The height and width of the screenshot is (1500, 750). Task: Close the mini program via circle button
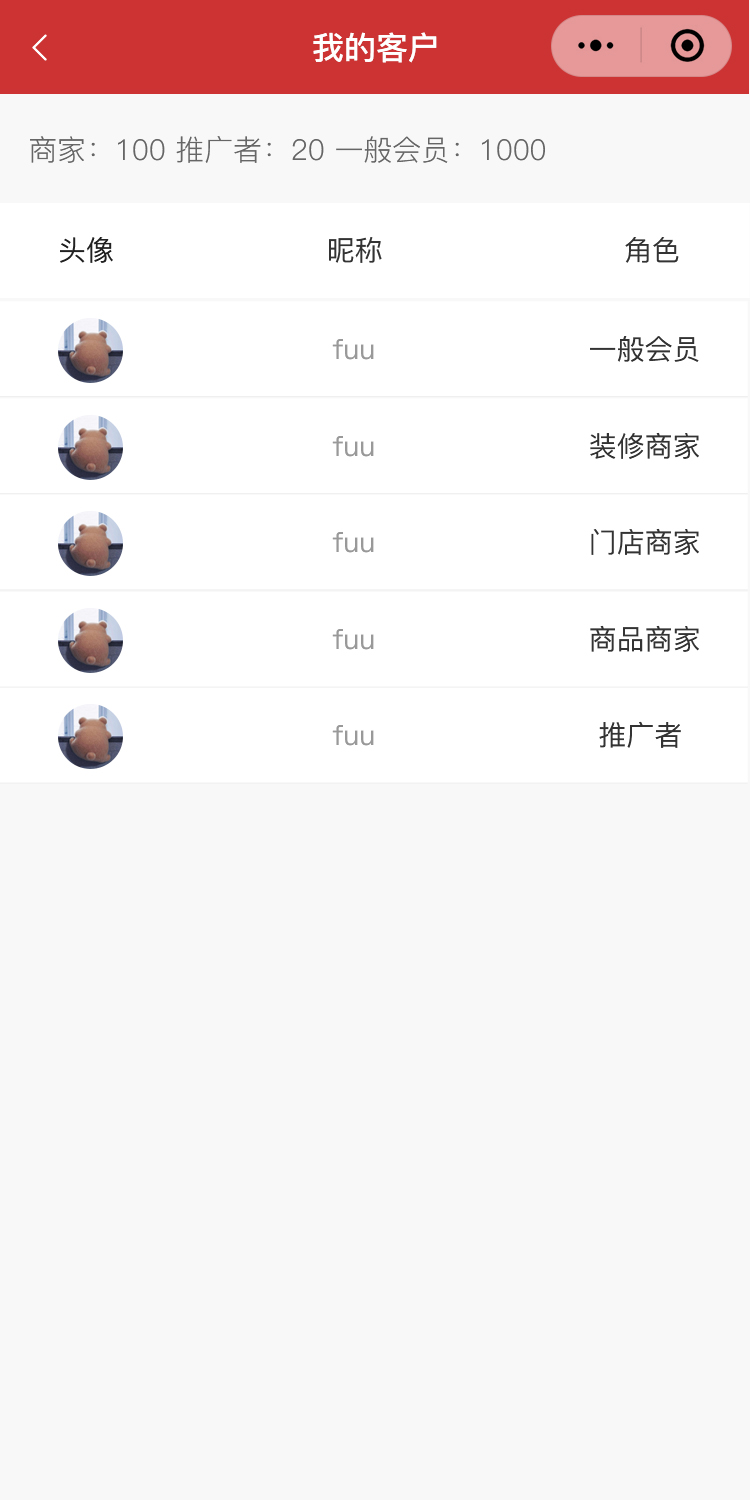[x=687, y=46]
